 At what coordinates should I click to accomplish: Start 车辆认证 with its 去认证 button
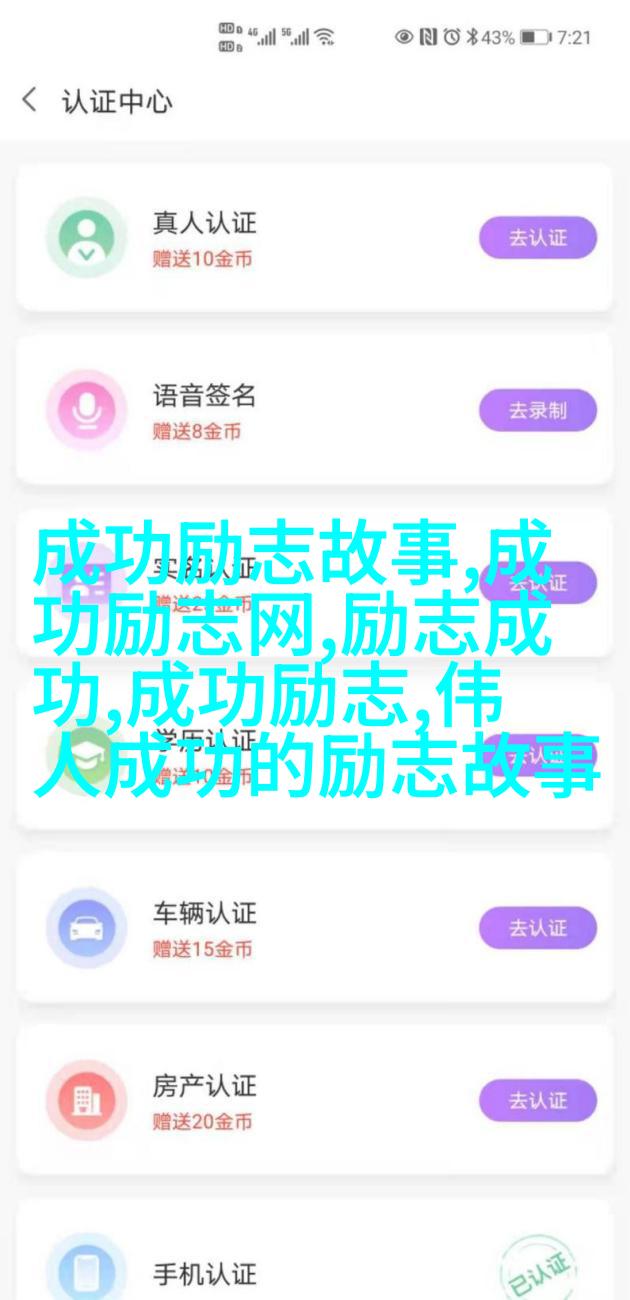pyautogui.click(x=537, y=928)
